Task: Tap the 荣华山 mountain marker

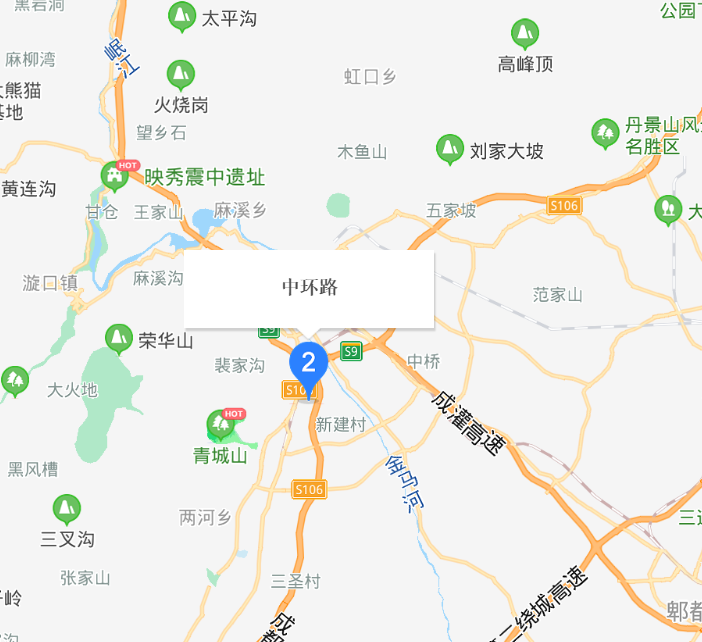Action: coord(119,339)
